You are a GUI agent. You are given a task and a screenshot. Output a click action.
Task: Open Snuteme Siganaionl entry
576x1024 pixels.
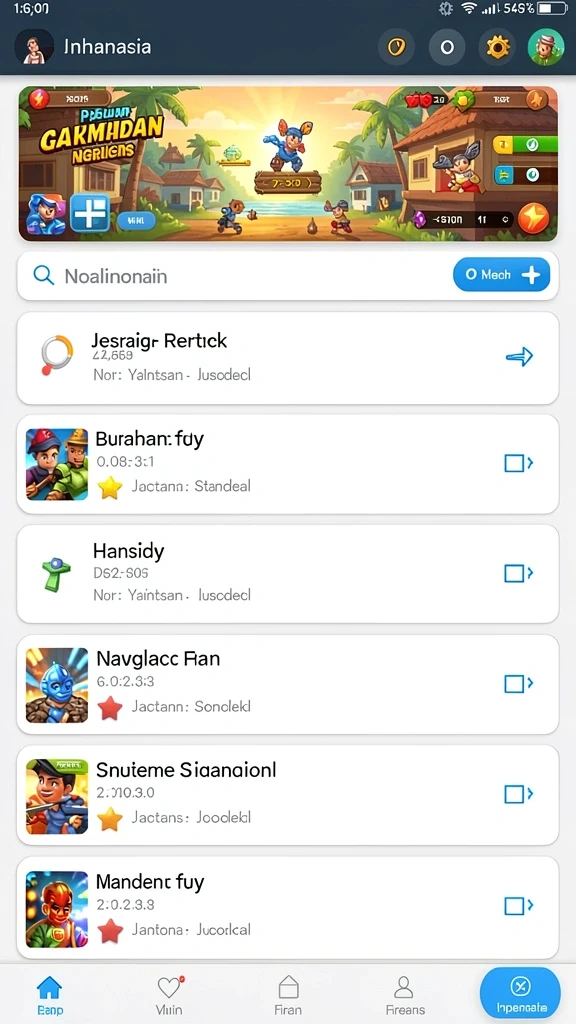tap(288, 795)
